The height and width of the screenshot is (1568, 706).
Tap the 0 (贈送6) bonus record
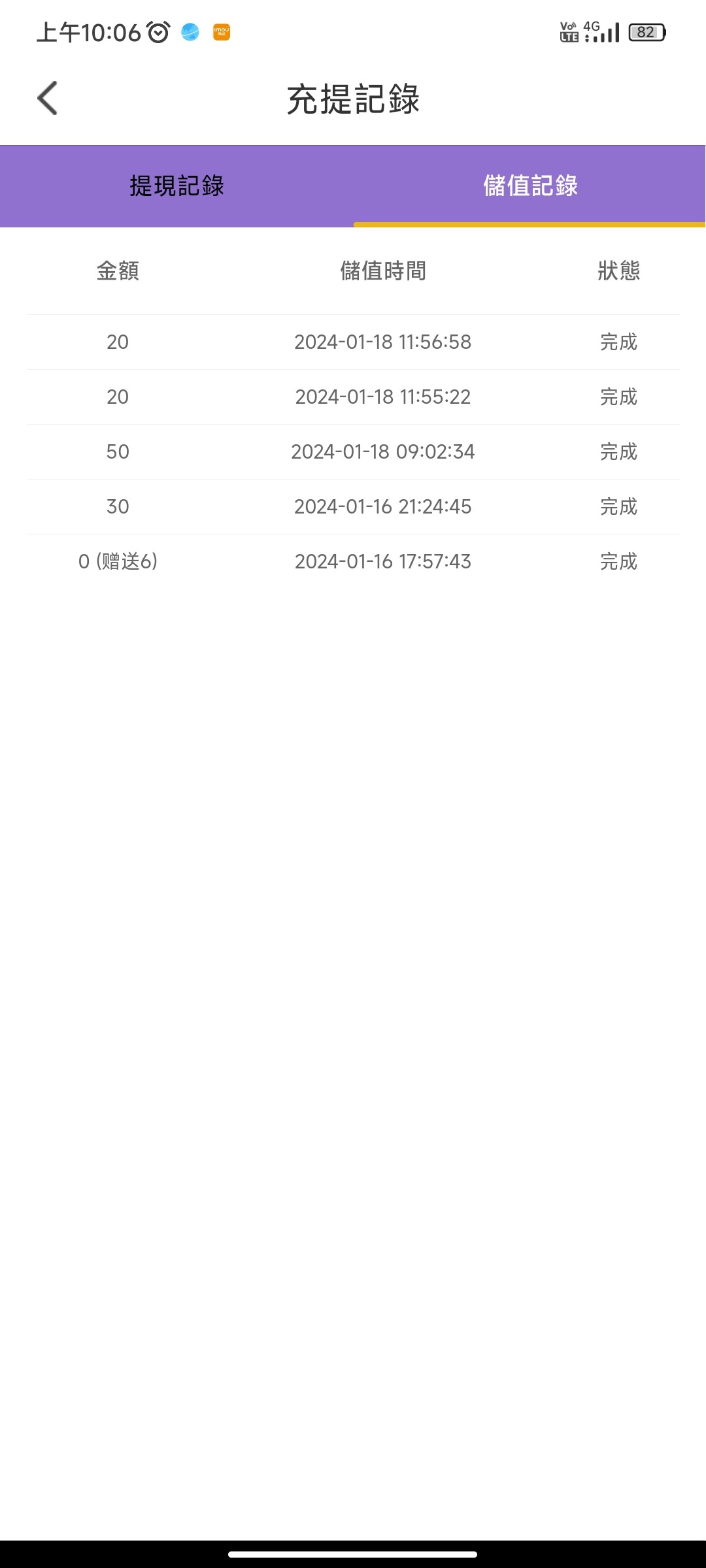pyautogui.click(x=118, y=561)
